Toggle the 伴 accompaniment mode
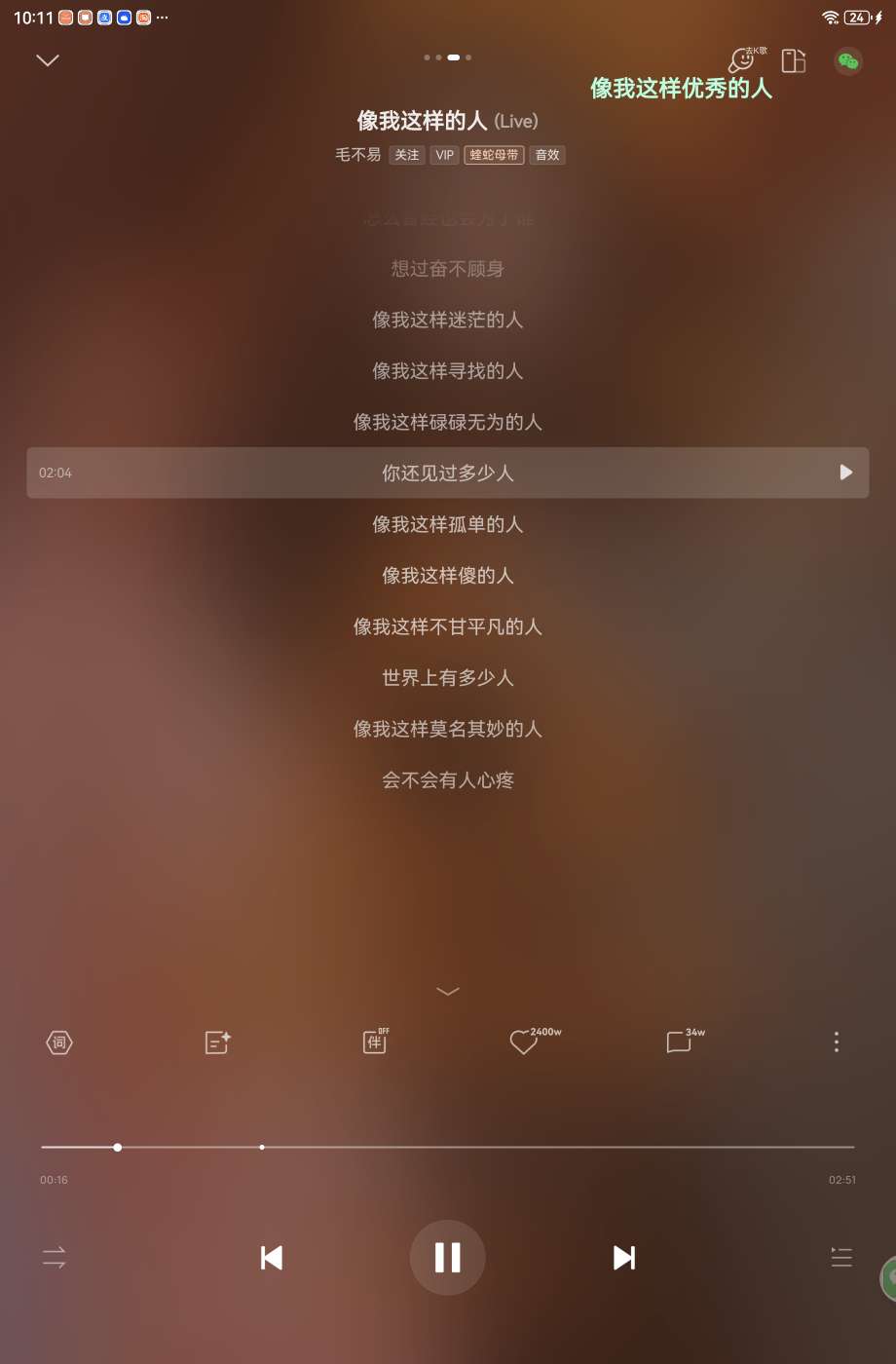This screenshot has height=1364, width=896. click(x=375, y=1042)
